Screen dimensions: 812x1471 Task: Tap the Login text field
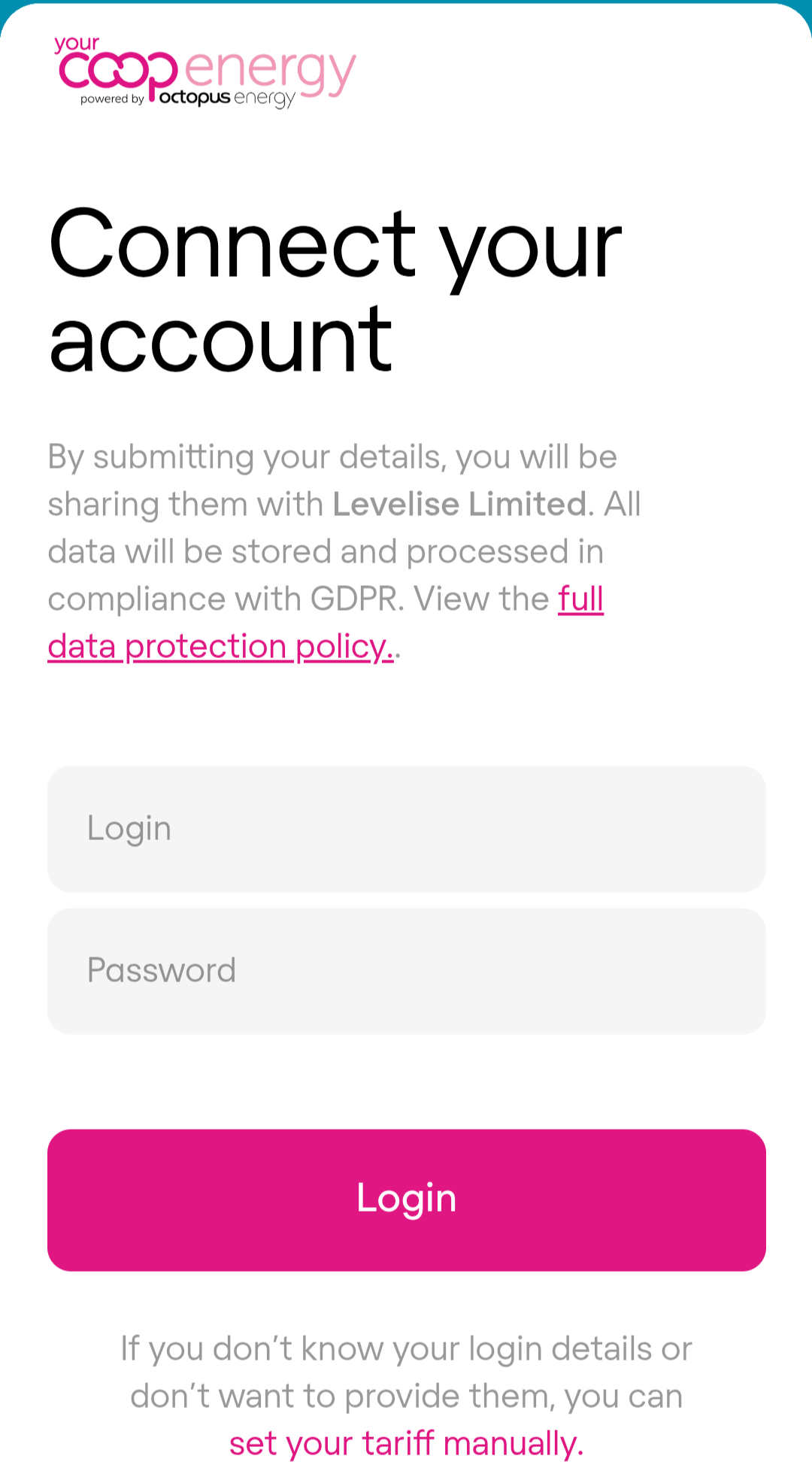pyautogui.click(x=407, y=829)
